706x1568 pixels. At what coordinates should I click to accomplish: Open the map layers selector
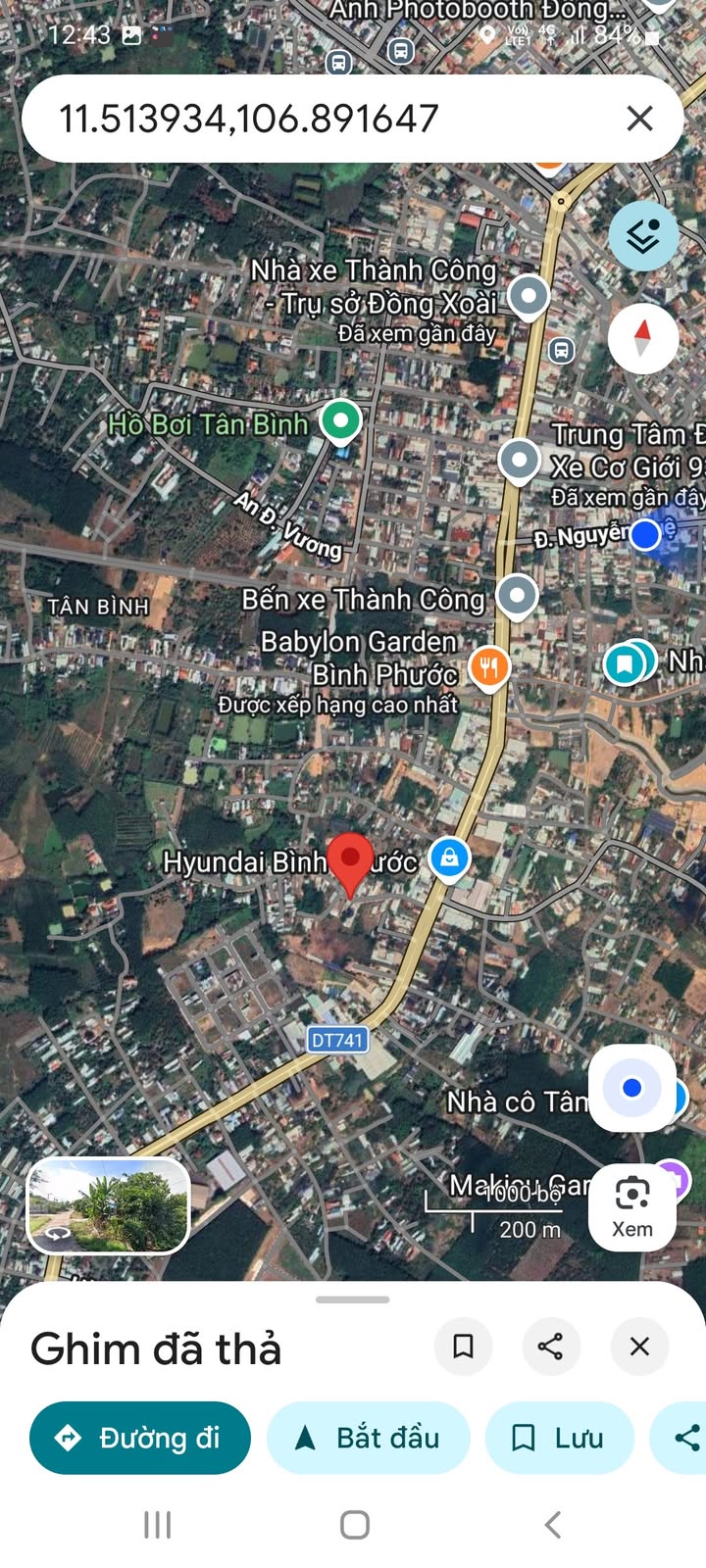(642, 236)
